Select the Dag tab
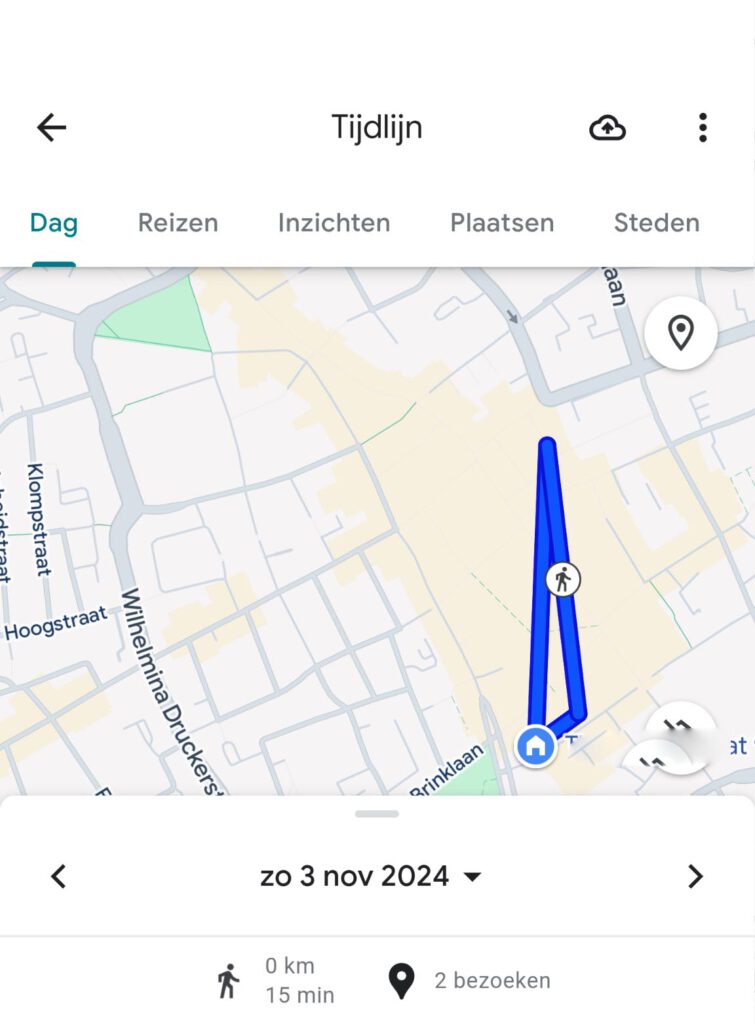 [54, 222]
